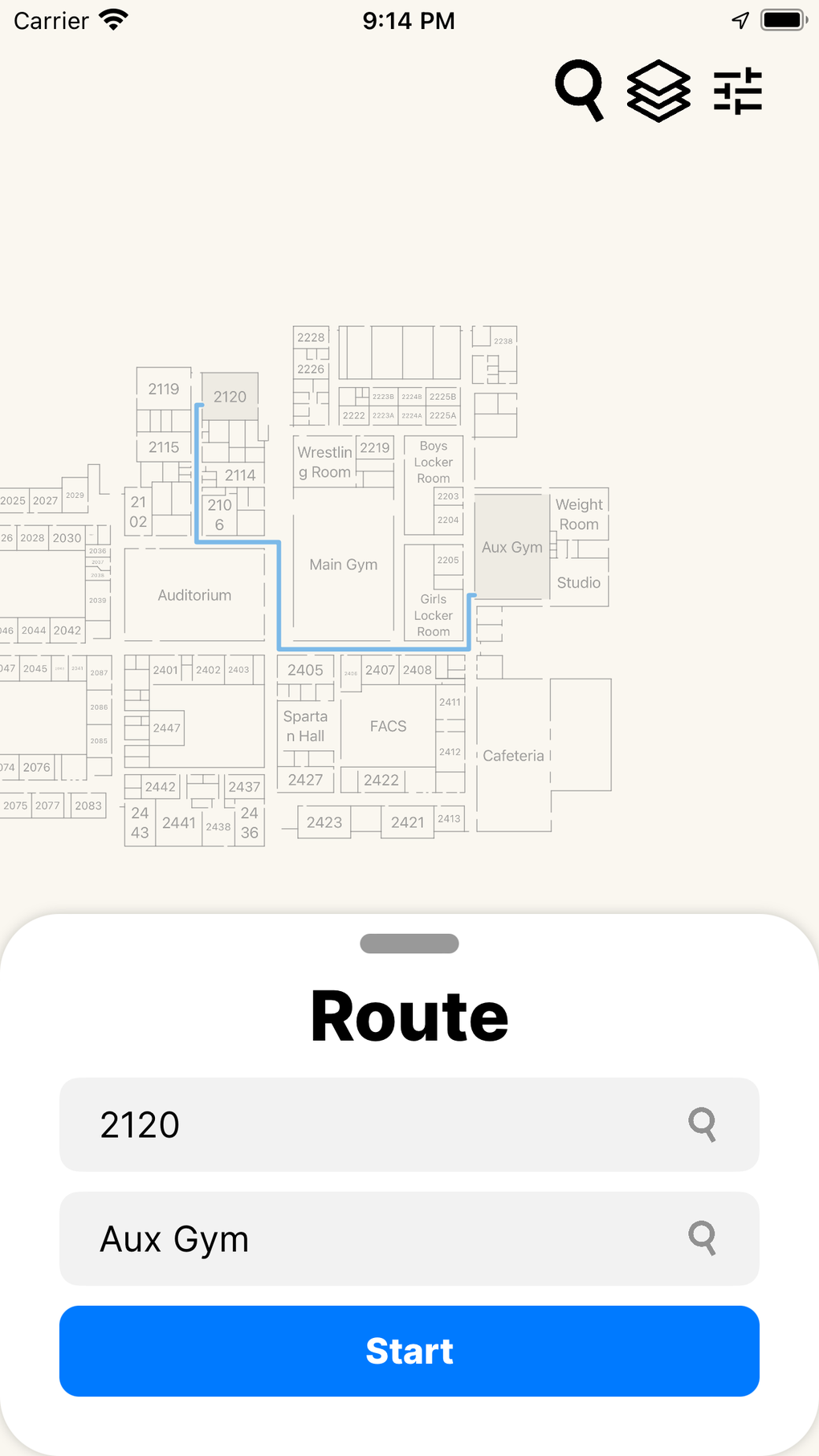Image resolution: width=819 pixels, height=1456 pixels.
Task: Edit the starting point field showing 2120
Action: (321, 1125)
